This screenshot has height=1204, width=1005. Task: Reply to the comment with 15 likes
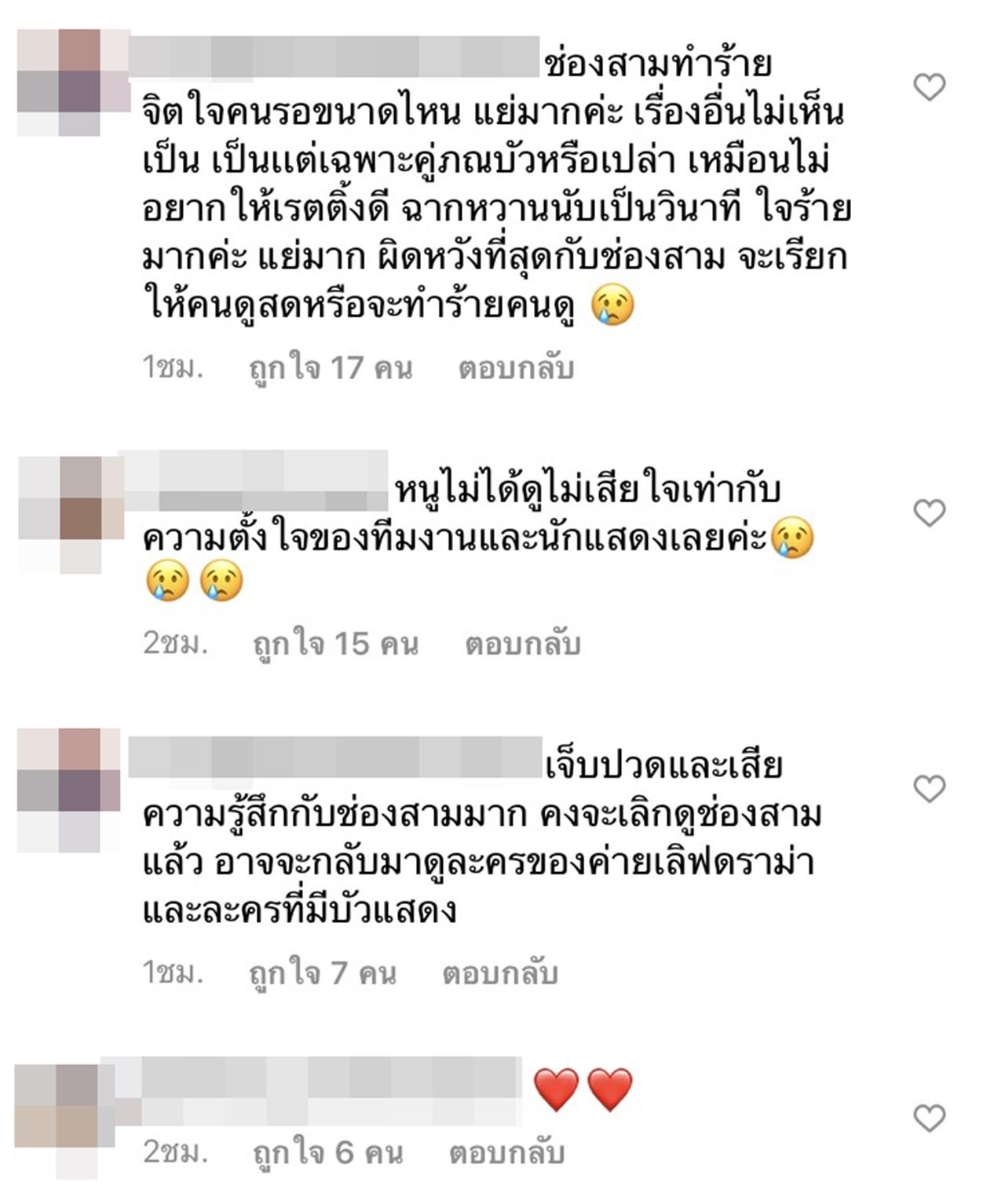pos(522,644)
